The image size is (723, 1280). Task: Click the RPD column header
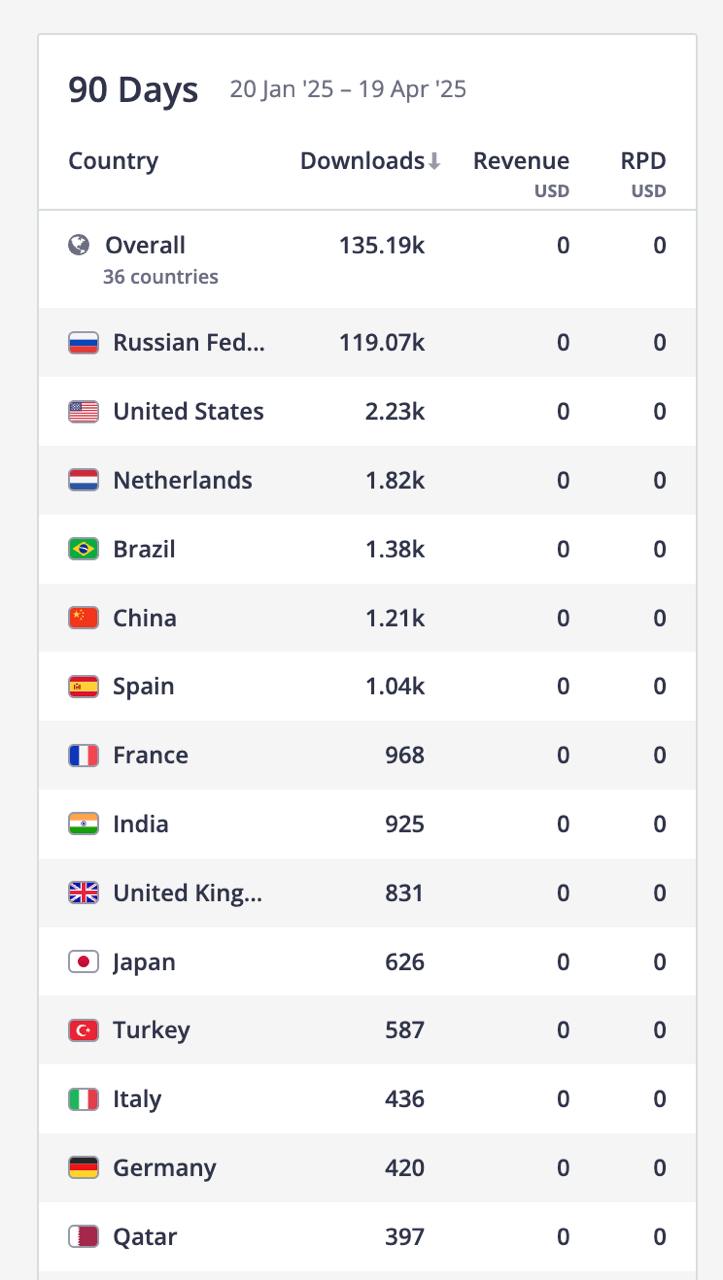[644, 160]
